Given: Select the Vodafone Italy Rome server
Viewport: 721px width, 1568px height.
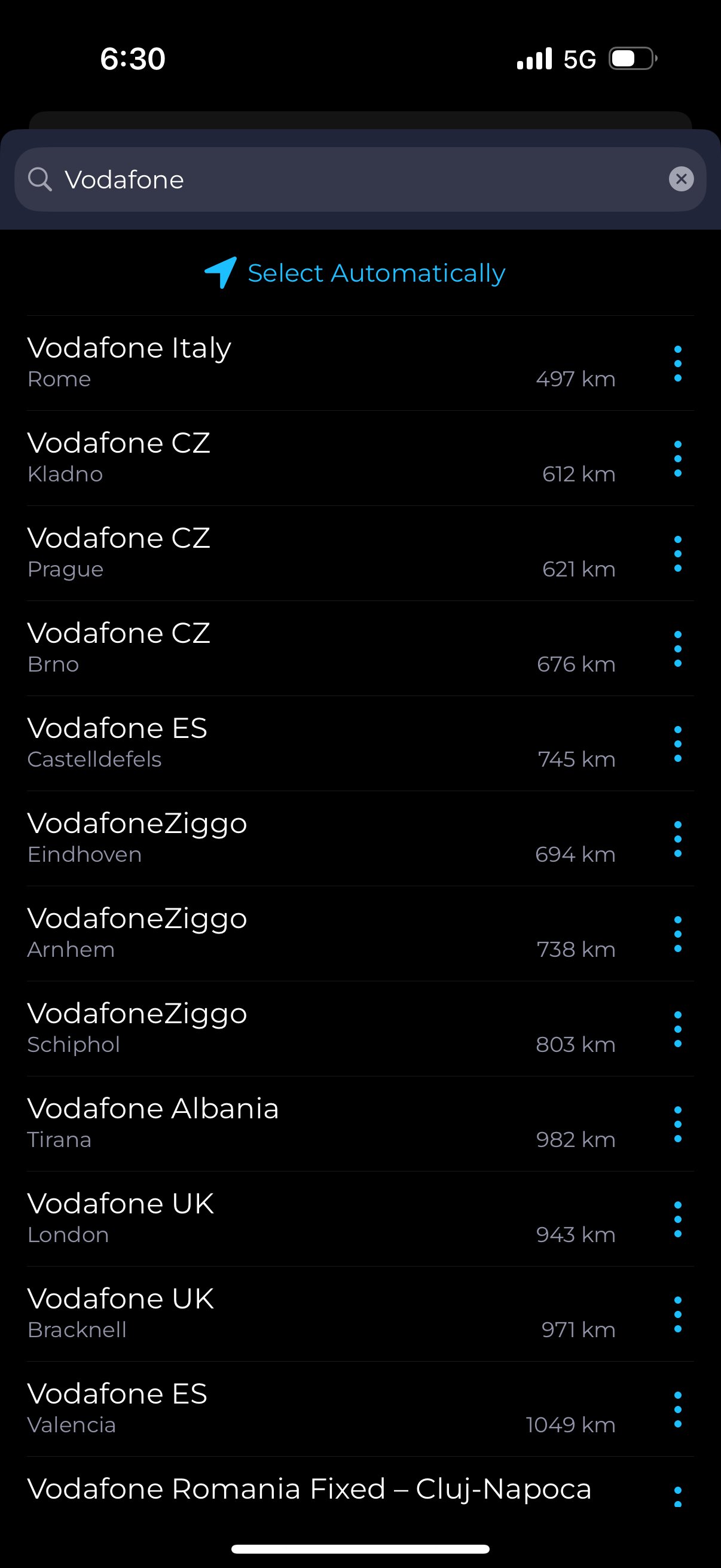Looking at the screenshot, I should tap(316, 363).
